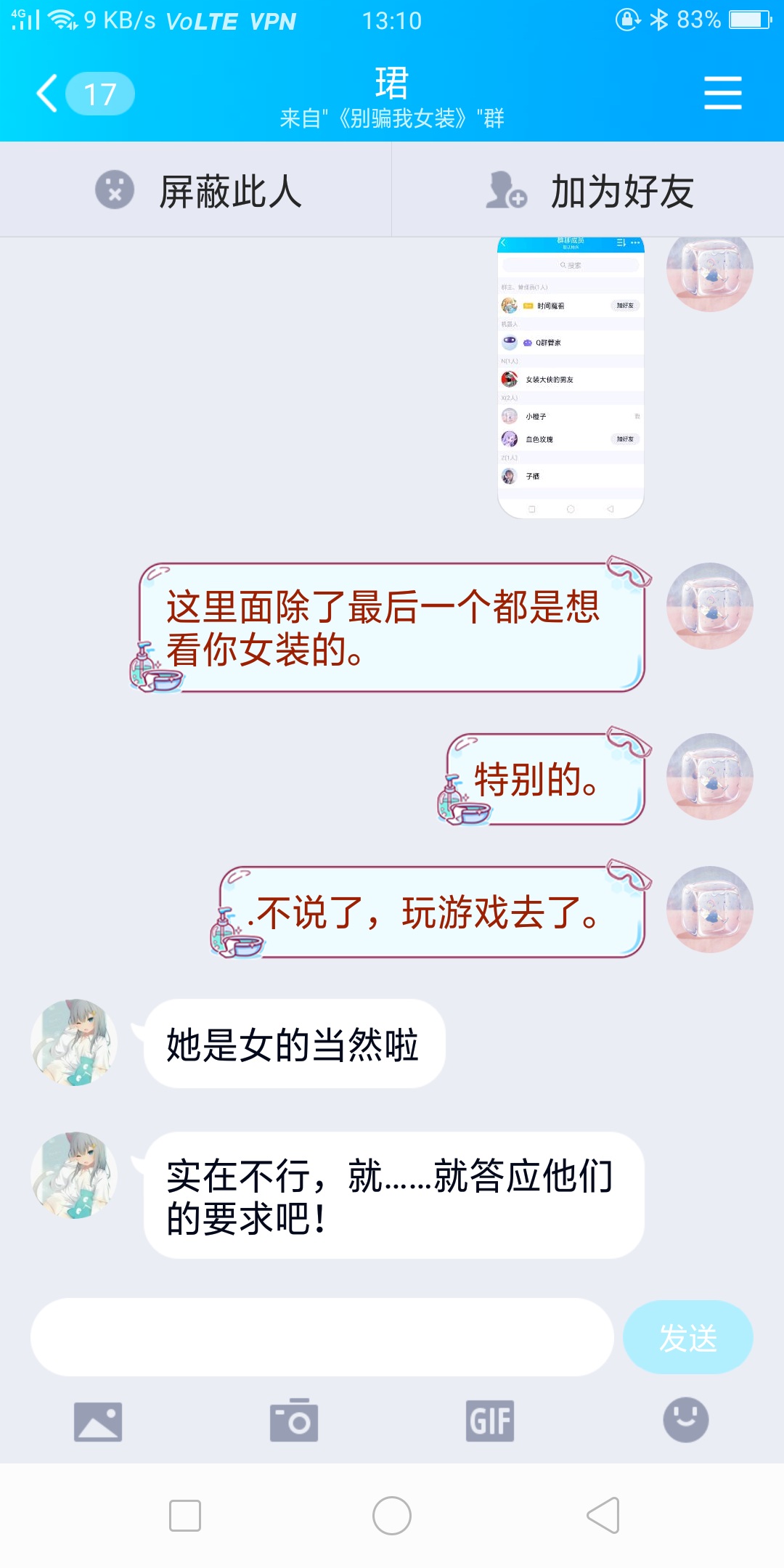The image size is (784, 1568).
Task: Open the shared group members screenshot
Action: point(571,377)
